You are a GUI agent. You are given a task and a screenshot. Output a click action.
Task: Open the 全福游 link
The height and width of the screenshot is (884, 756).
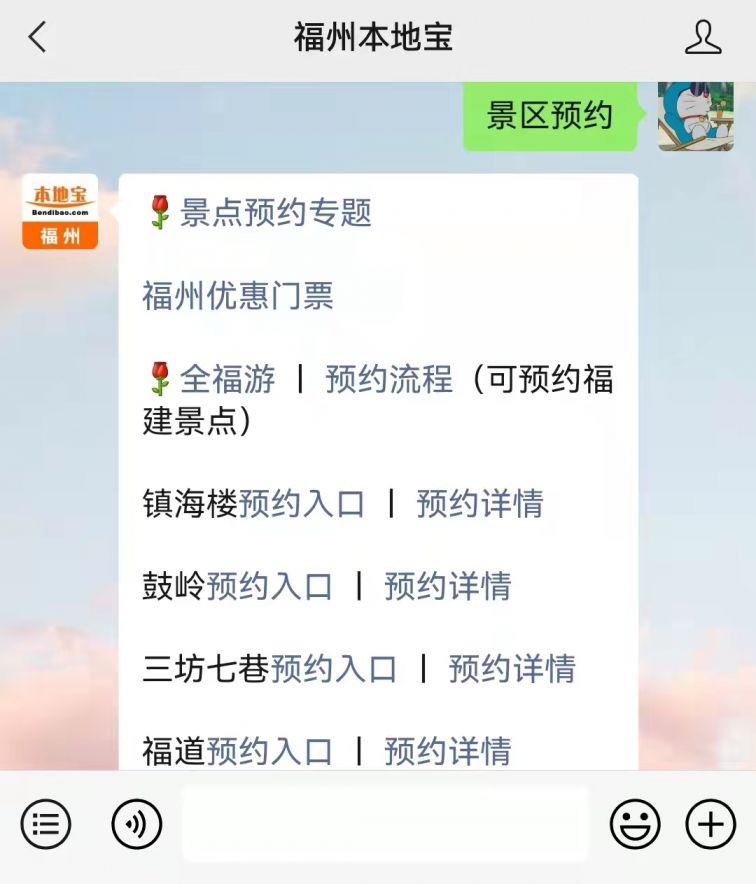[227, 379]
